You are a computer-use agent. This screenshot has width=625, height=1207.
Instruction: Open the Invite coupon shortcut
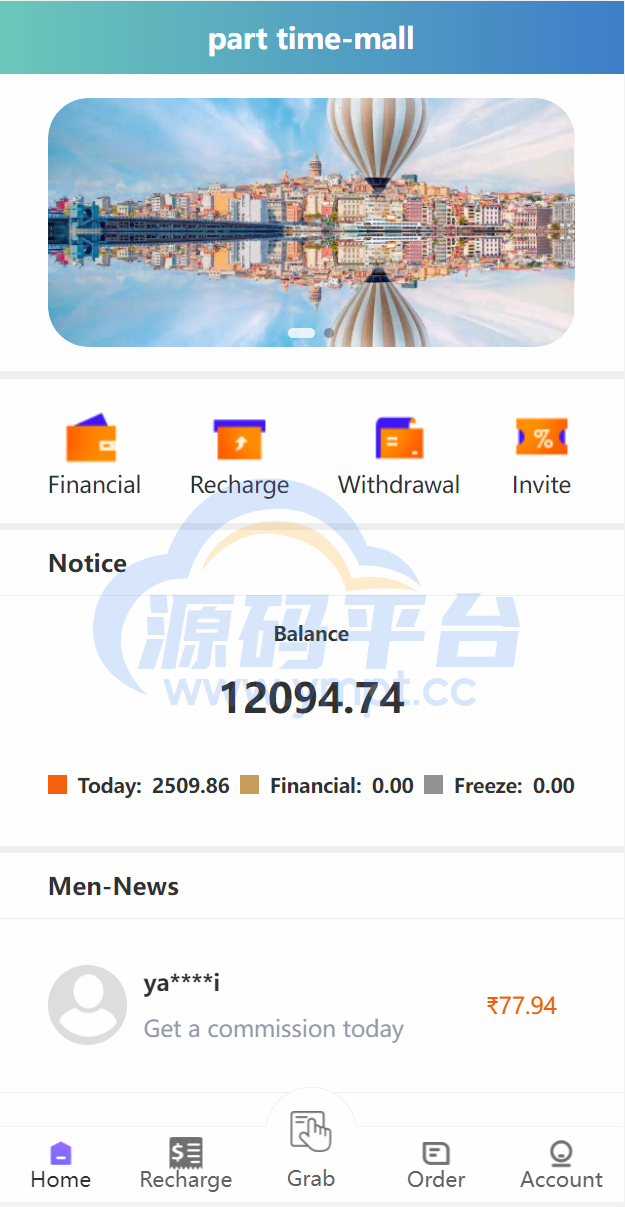click(x=541, y=456)
